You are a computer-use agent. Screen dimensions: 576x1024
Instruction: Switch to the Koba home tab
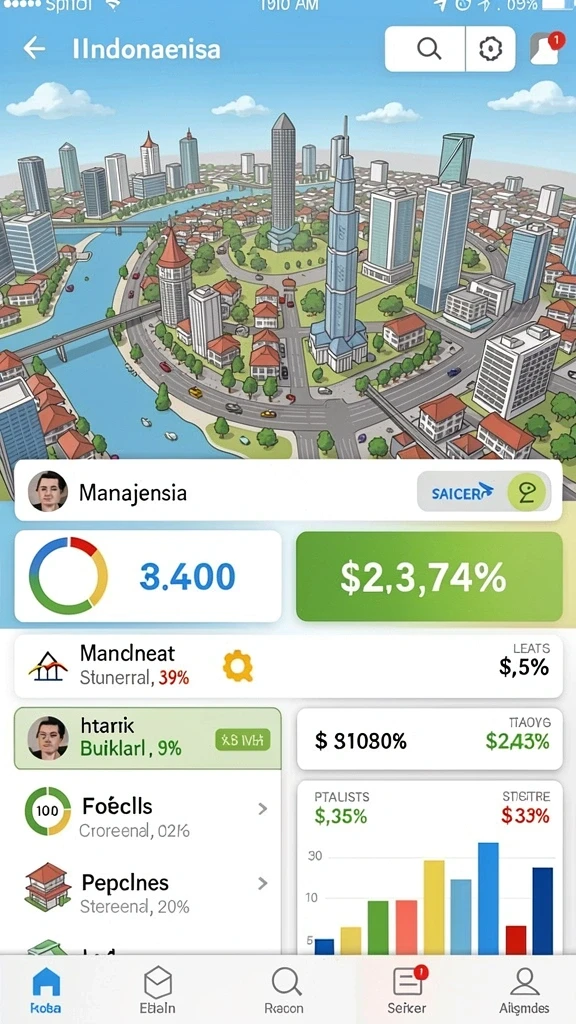[x=46, y=989]
